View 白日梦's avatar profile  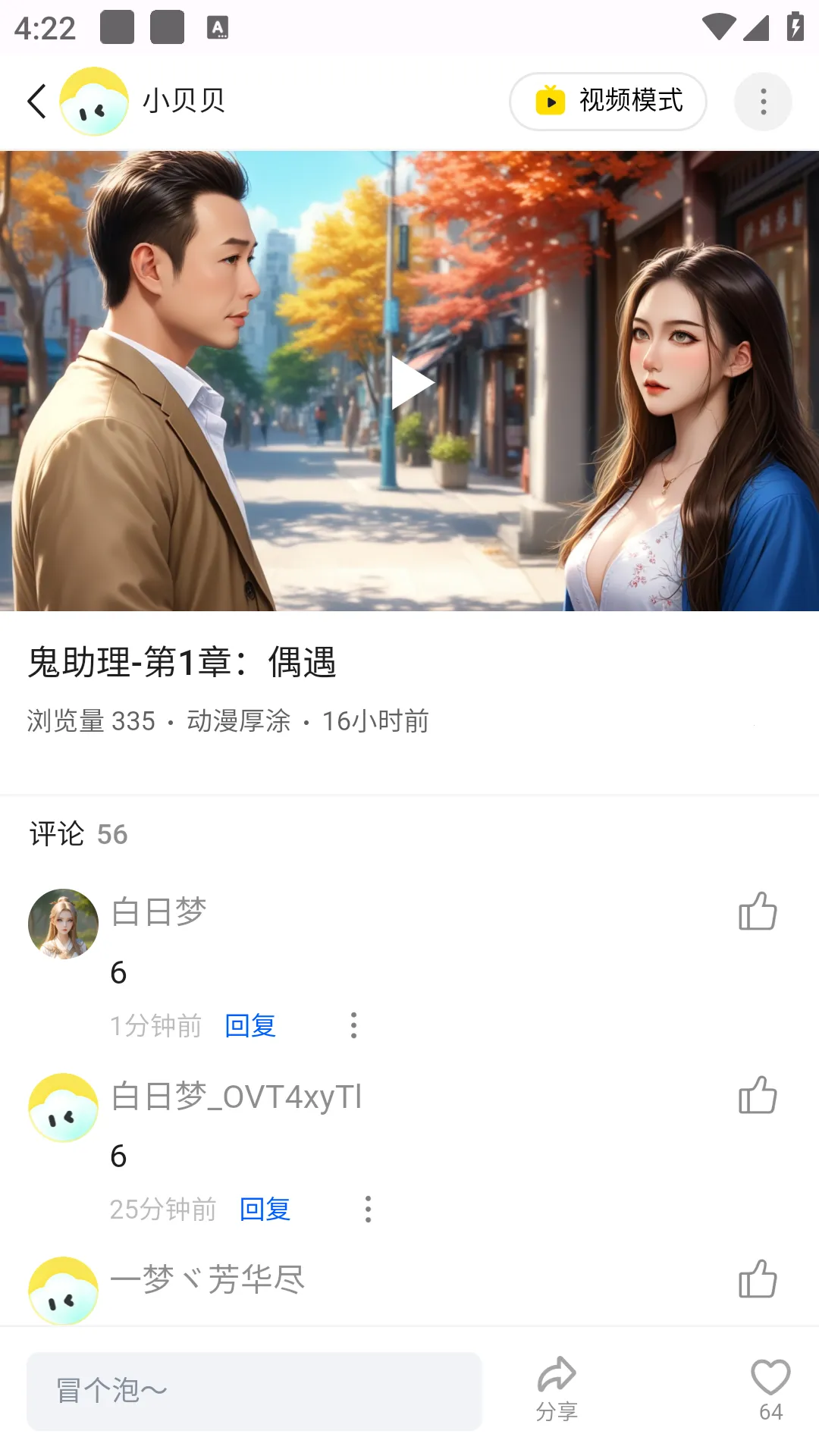(x=63, y=924)
